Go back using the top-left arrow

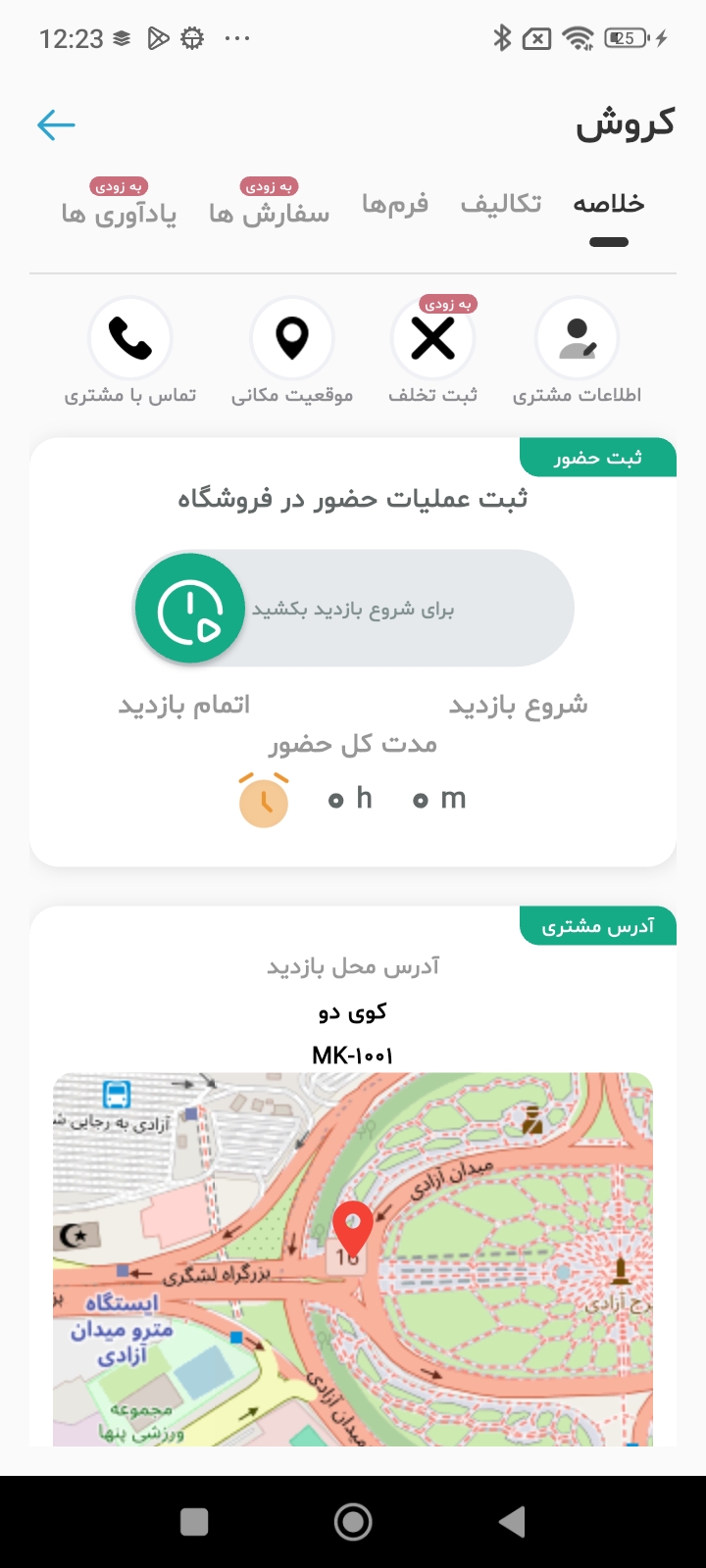point(56,124)
